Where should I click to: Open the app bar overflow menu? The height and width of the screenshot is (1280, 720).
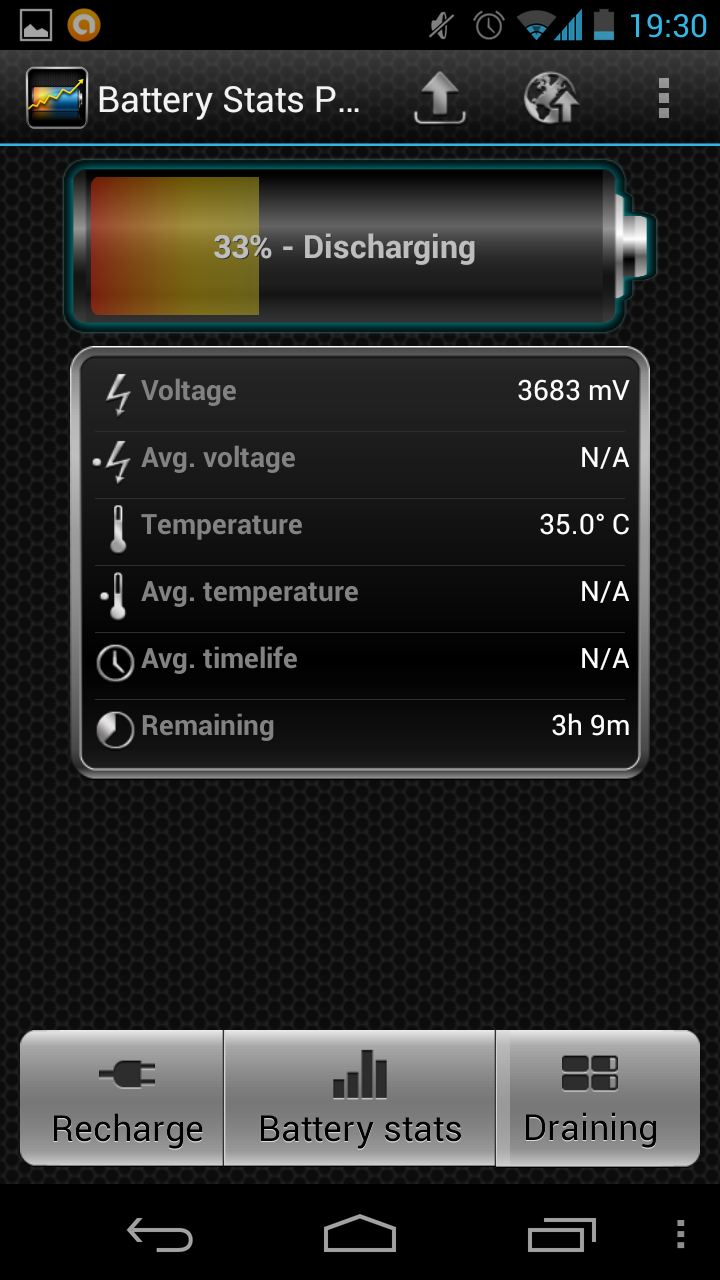pyautogui.click(x=663, y=99)
